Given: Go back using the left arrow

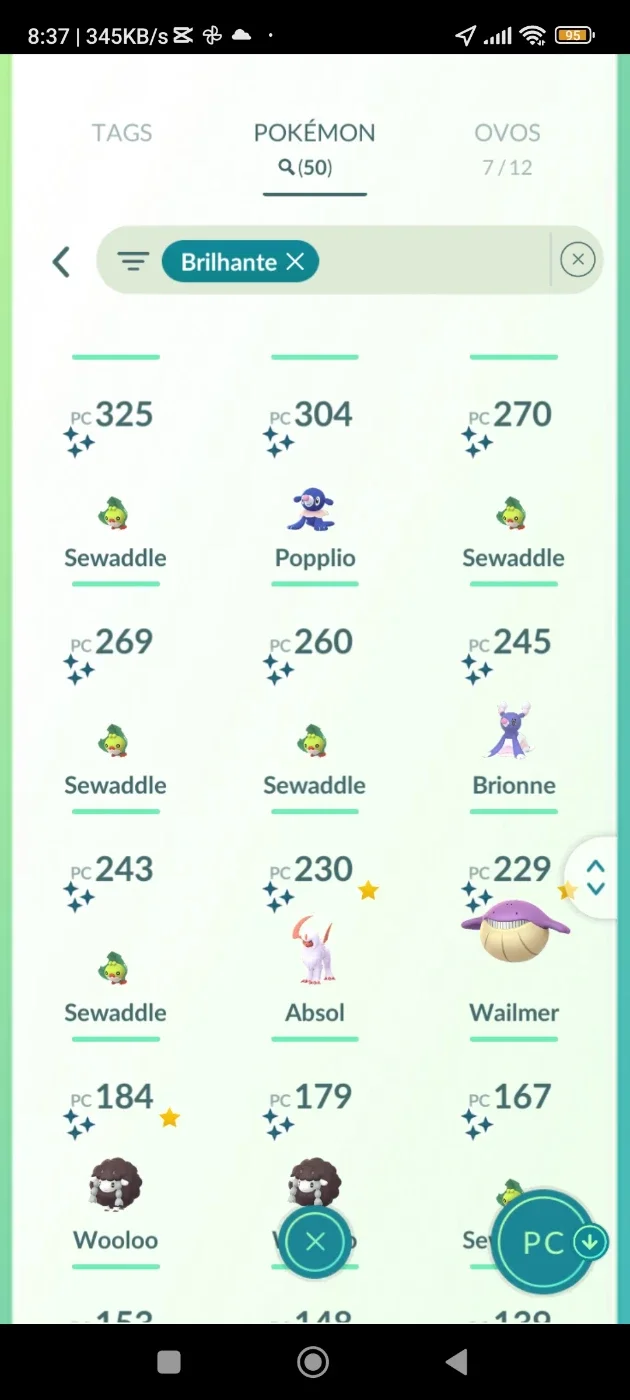Looking at the screenshot, I should coord(61,262).
